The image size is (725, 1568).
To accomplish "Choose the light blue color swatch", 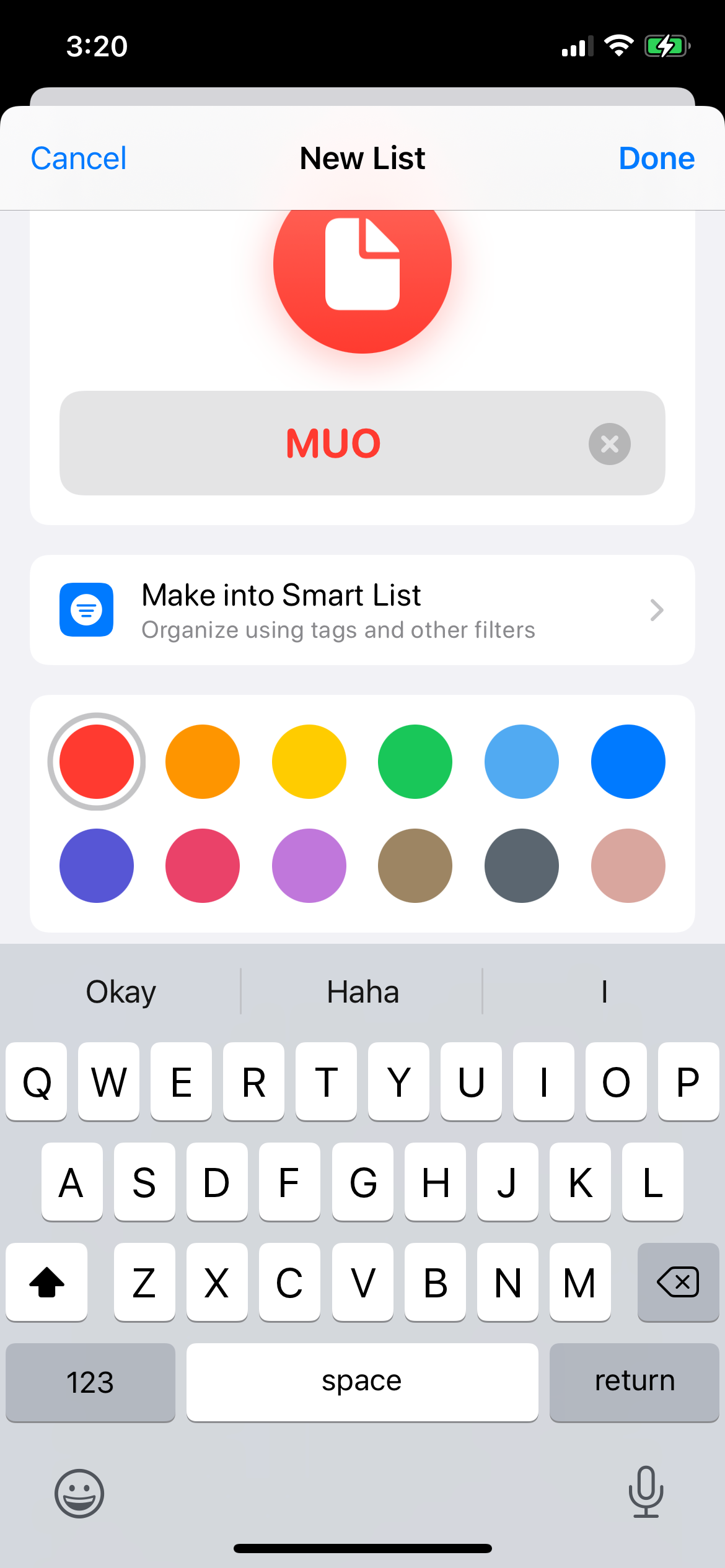I will [522, 762].
